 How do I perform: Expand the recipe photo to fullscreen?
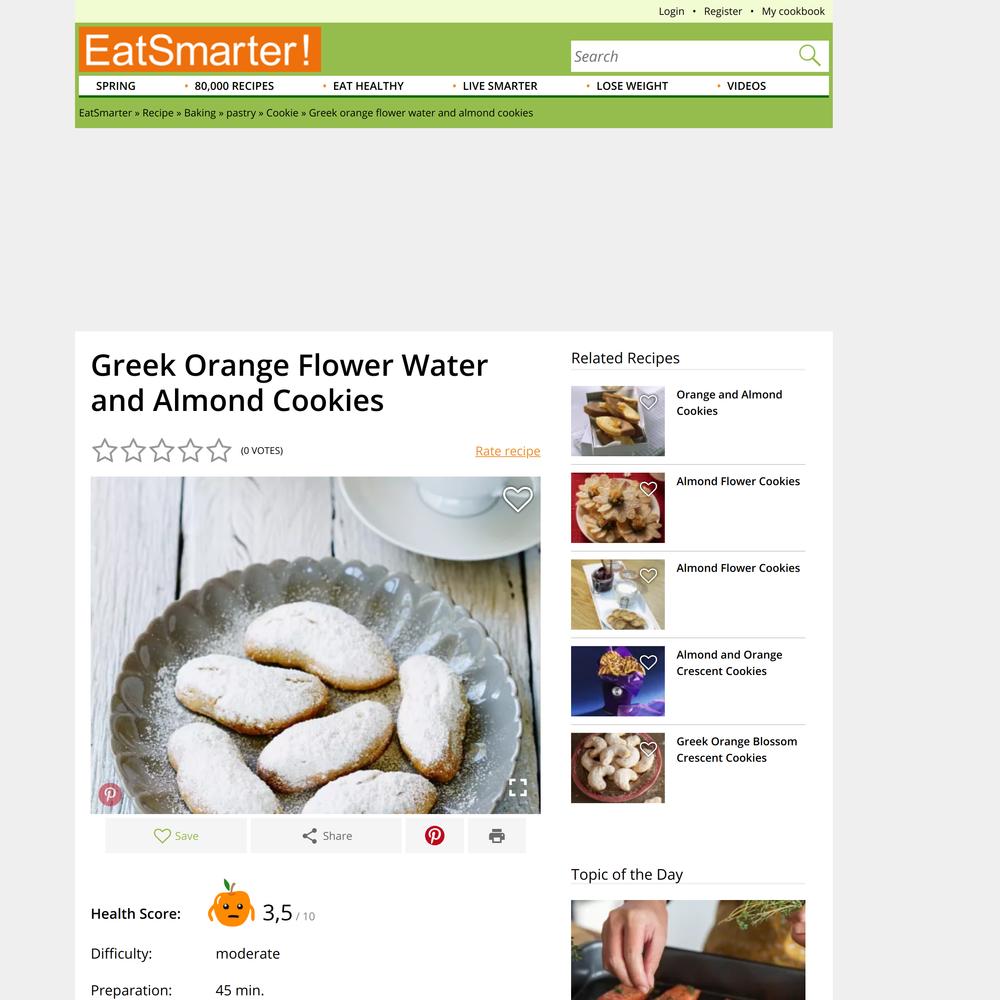(x=517, y=787)
